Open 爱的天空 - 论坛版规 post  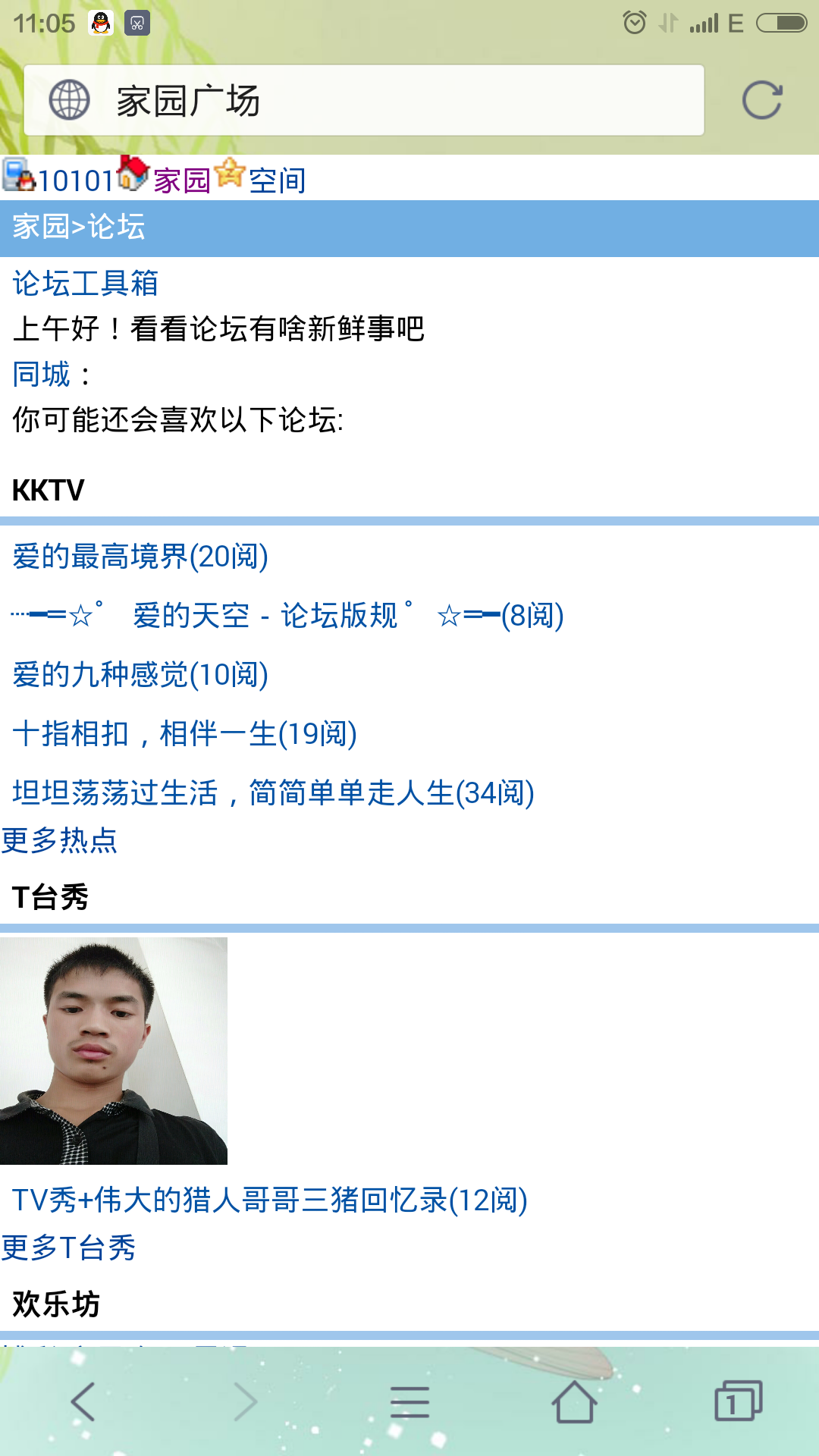[x=288, y=616]
